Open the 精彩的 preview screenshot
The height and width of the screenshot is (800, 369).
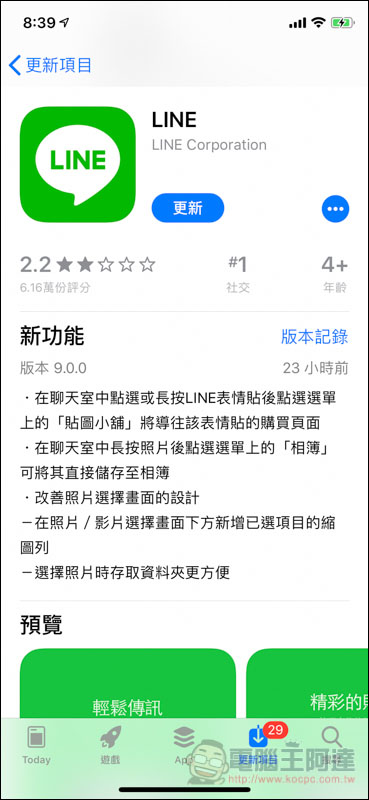coord(307,684)
